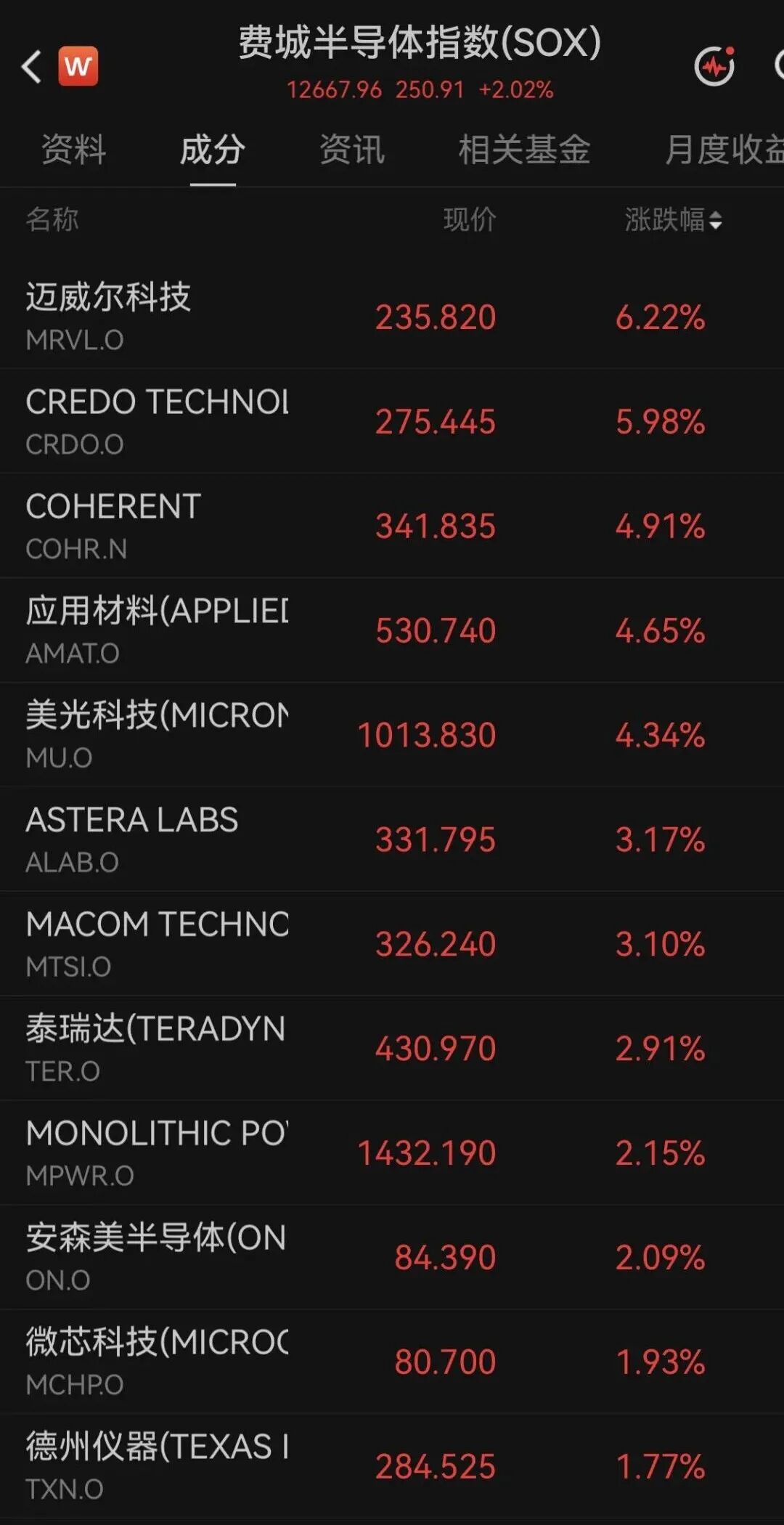The height and width of the screenshot is (1525, 784).
Task: Switch to the 资讯 tab
Action: click(x=352, y=150)
